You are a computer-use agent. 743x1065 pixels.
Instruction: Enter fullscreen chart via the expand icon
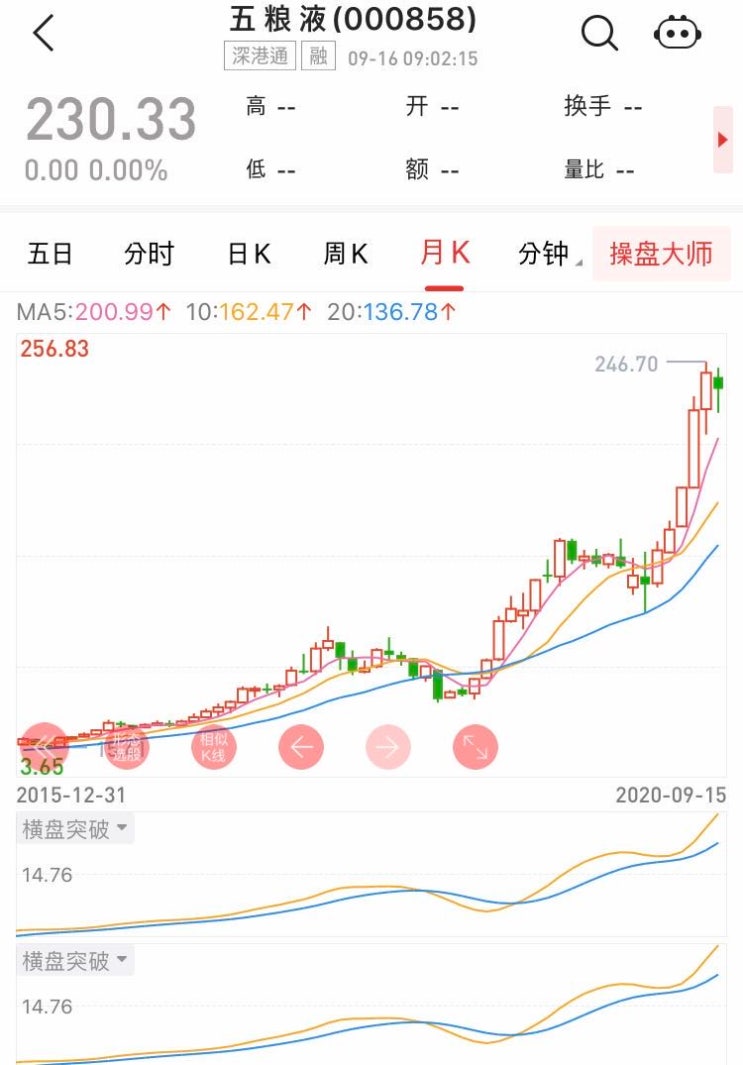[475, 746]
